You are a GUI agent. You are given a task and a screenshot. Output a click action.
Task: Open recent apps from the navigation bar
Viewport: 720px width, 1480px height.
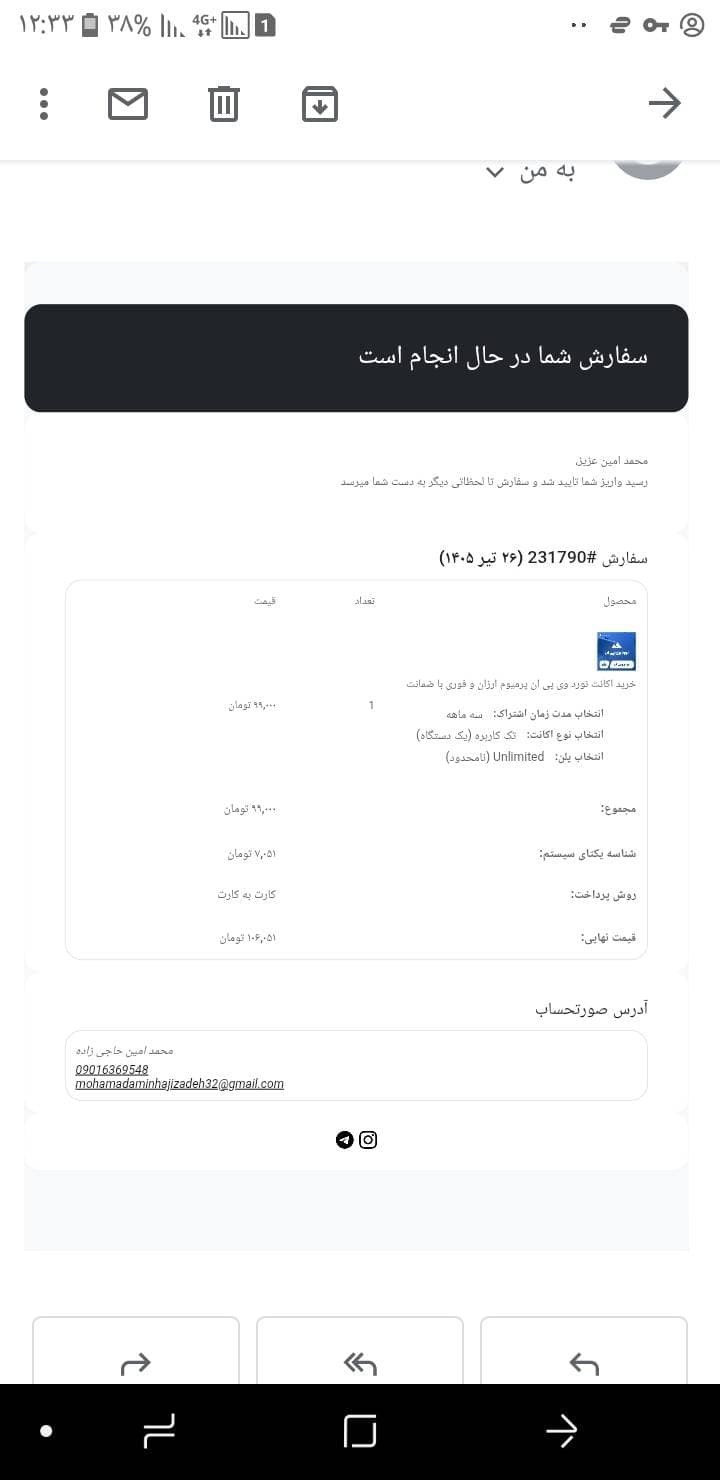162,1432
